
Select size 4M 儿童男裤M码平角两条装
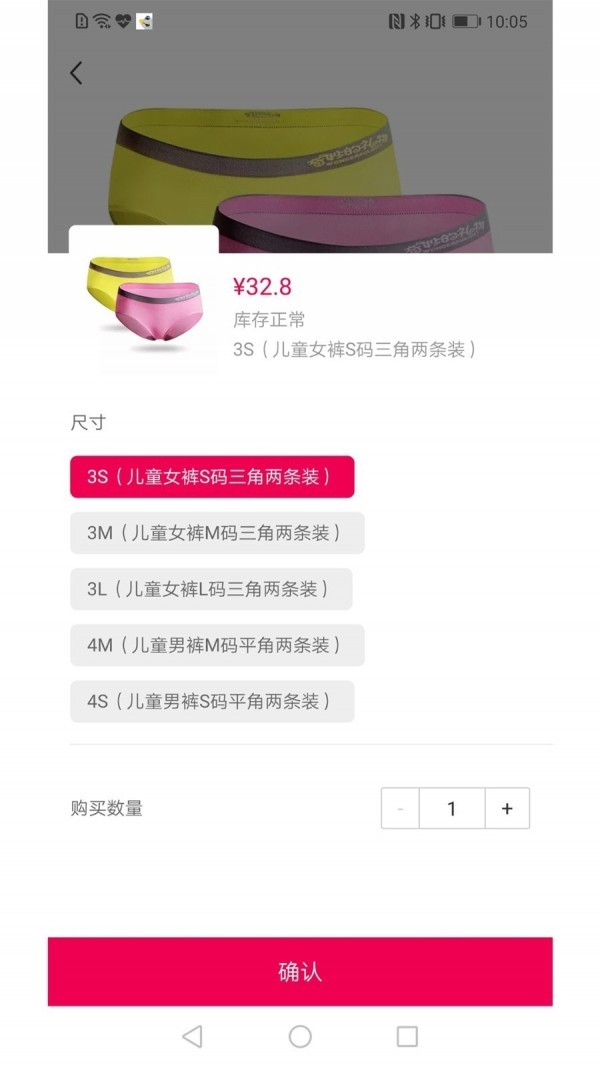(217, 645)
